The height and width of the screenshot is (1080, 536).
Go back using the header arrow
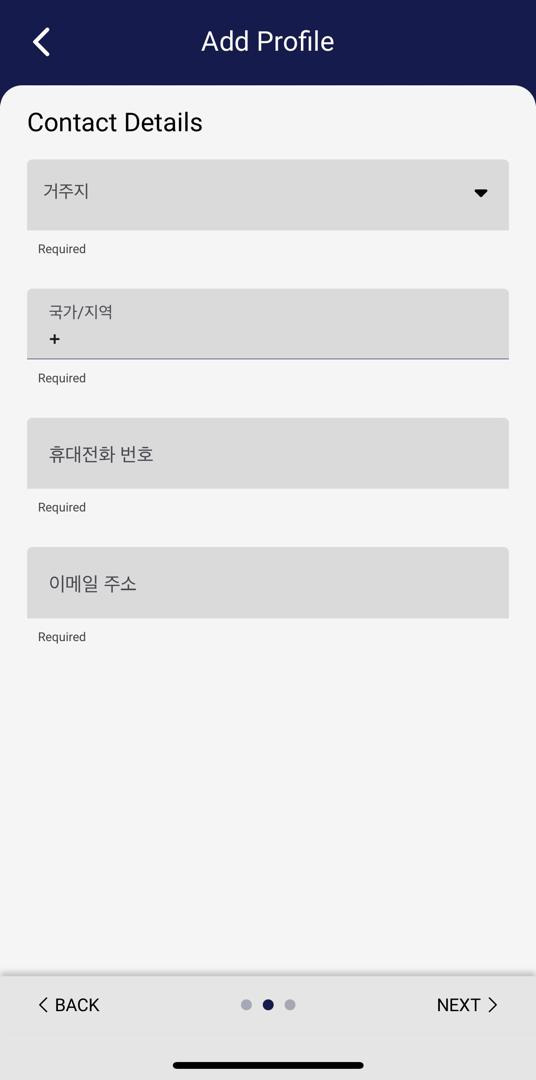click(42, 42)
